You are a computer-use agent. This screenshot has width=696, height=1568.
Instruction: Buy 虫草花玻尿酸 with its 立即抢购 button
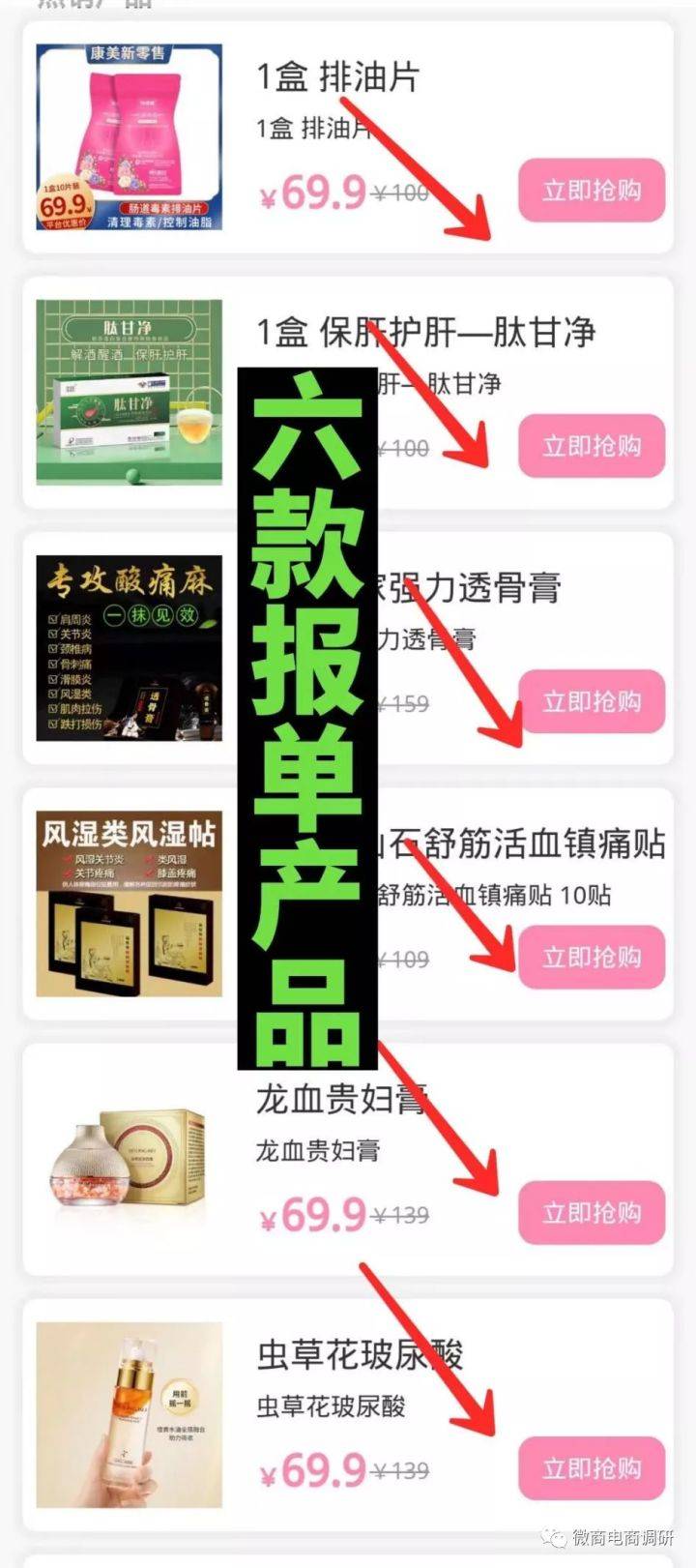[592, 1467]
